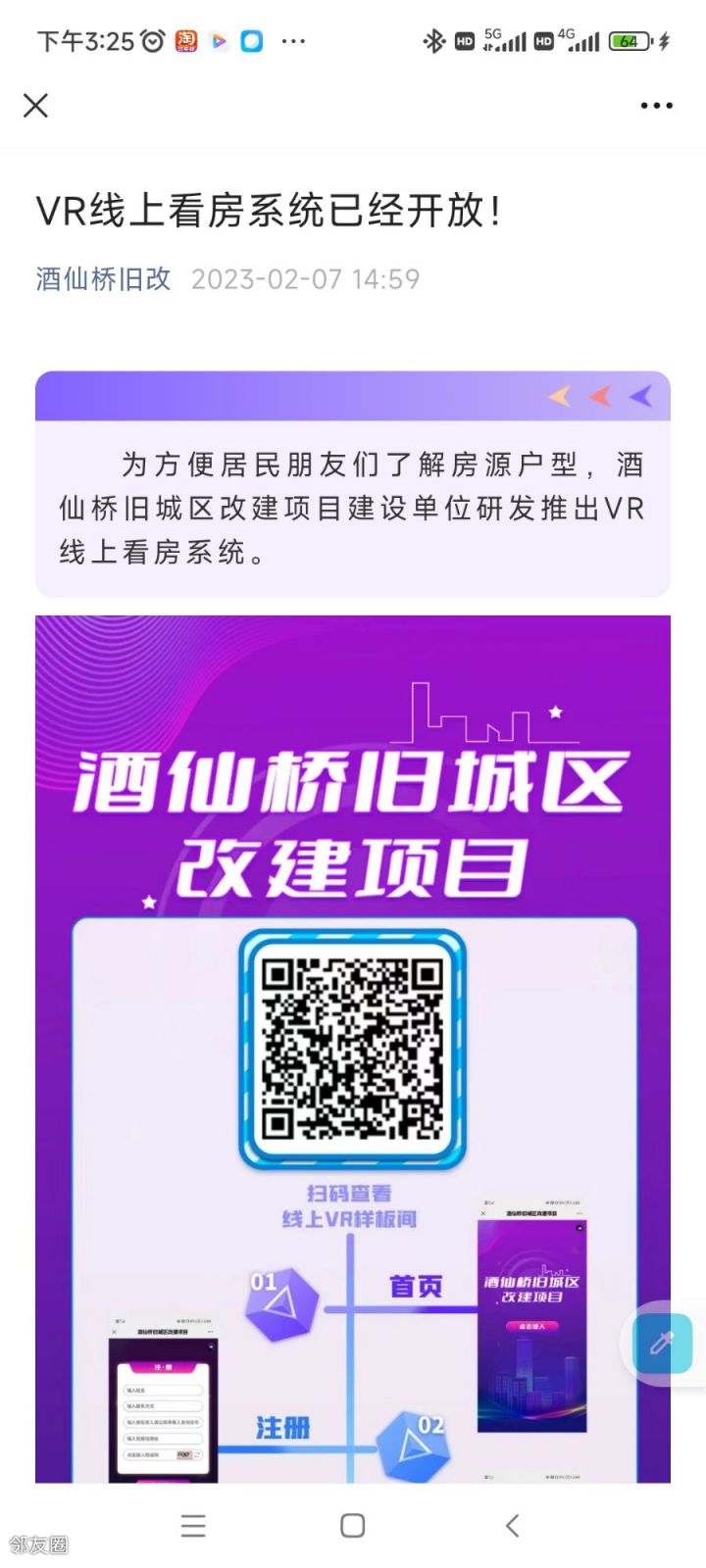Go to home via system home button

353,1525
